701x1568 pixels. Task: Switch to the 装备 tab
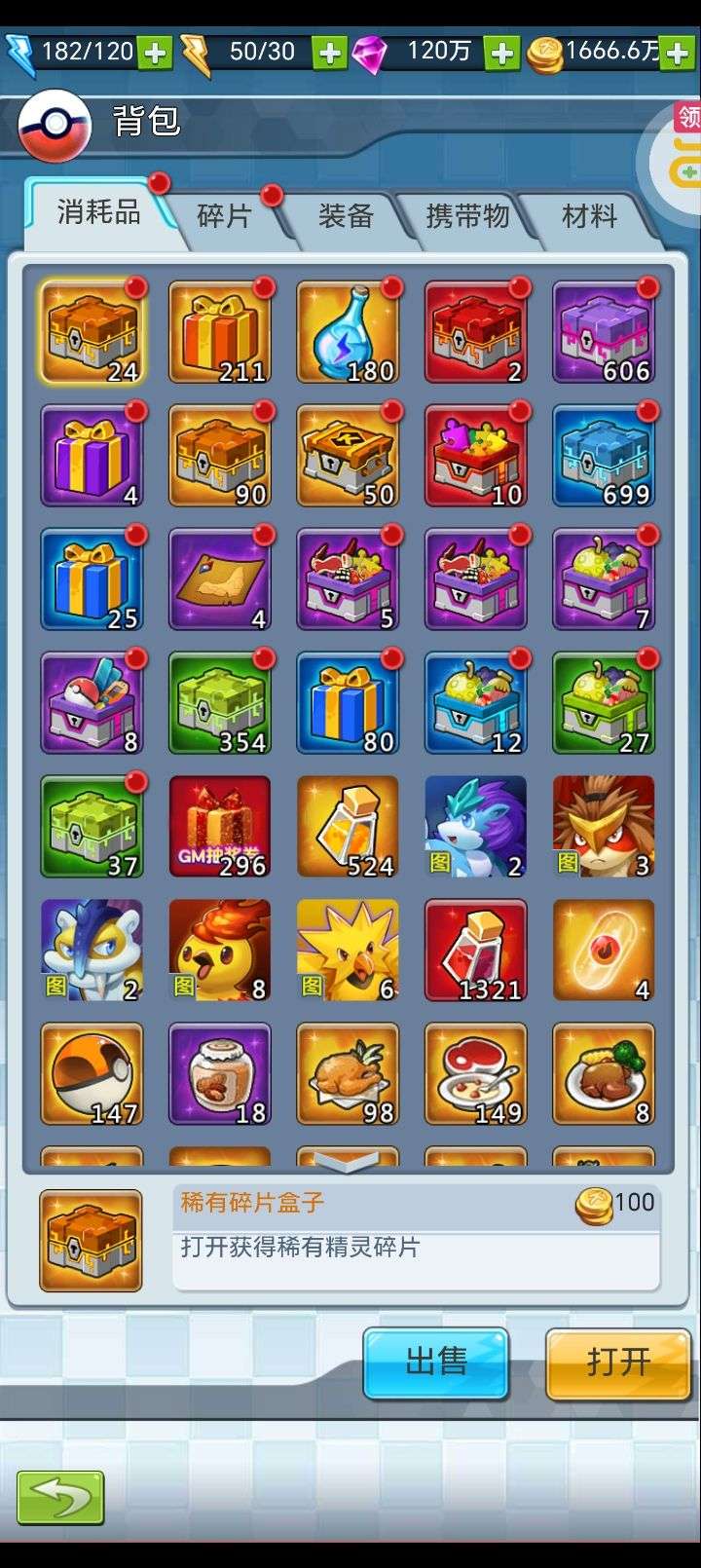pyautogui.click(x=346, y=215)
